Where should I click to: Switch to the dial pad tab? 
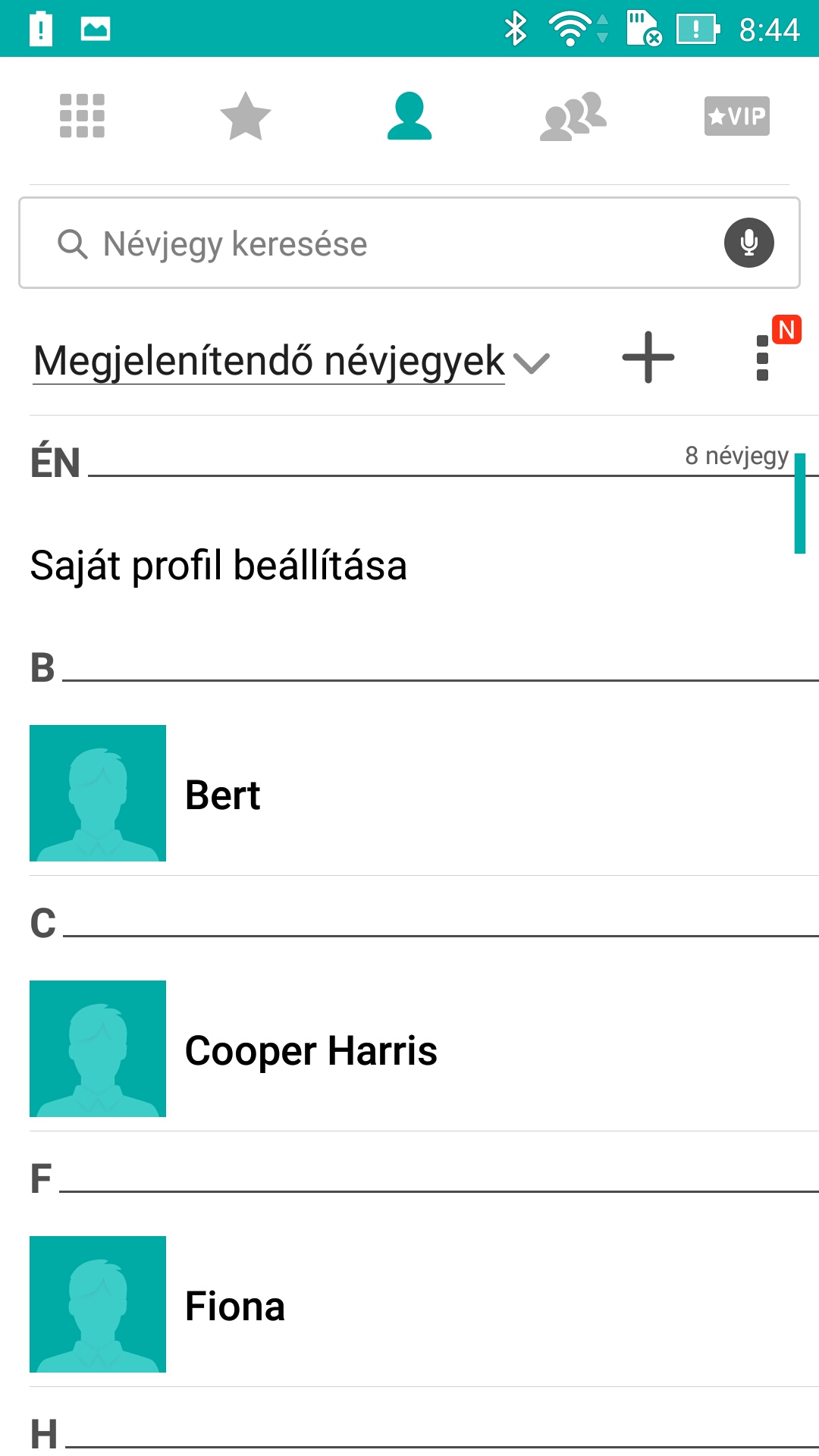(x=82, y=116)
